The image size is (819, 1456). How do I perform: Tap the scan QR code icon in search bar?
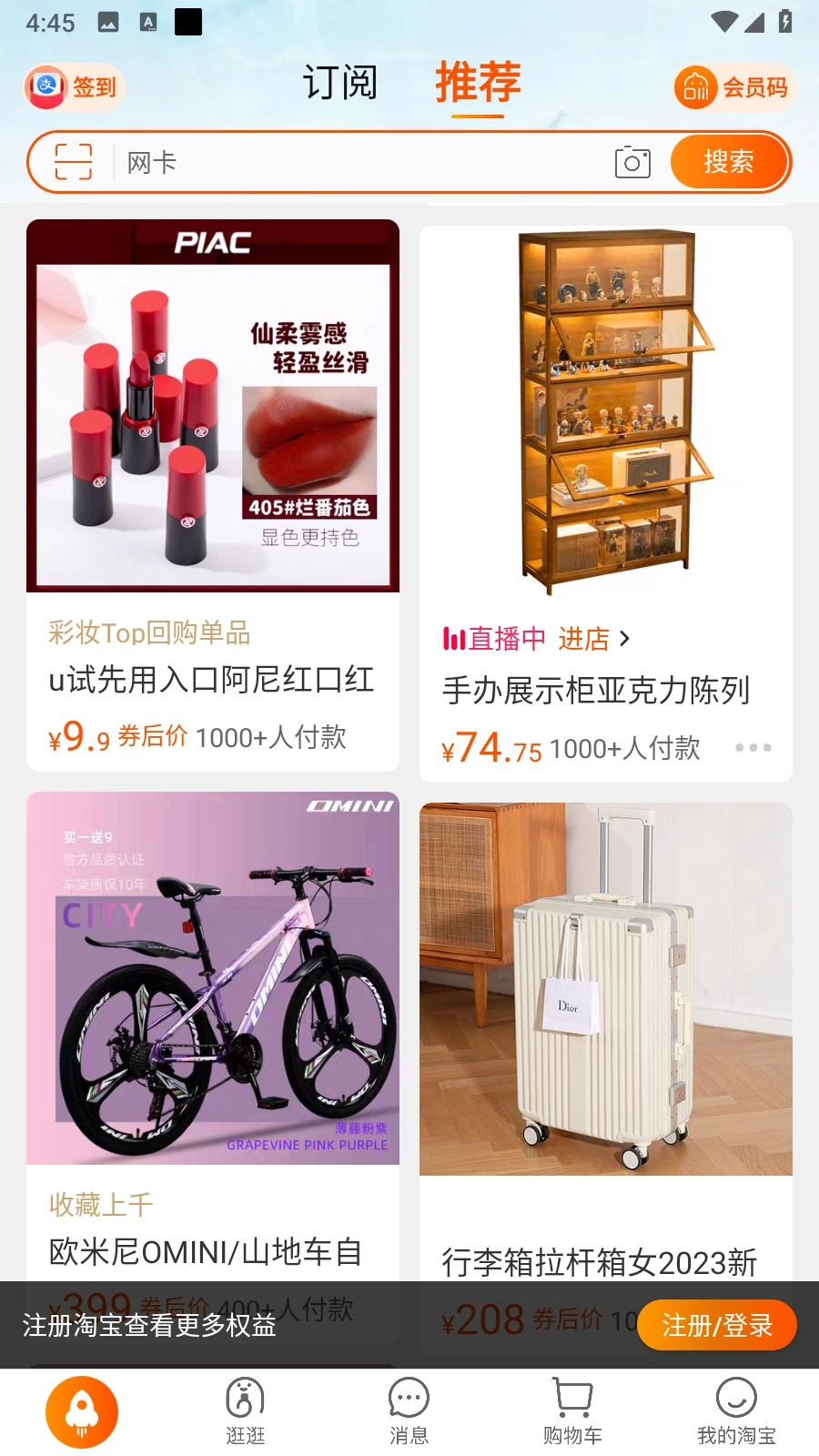(73, 161)
